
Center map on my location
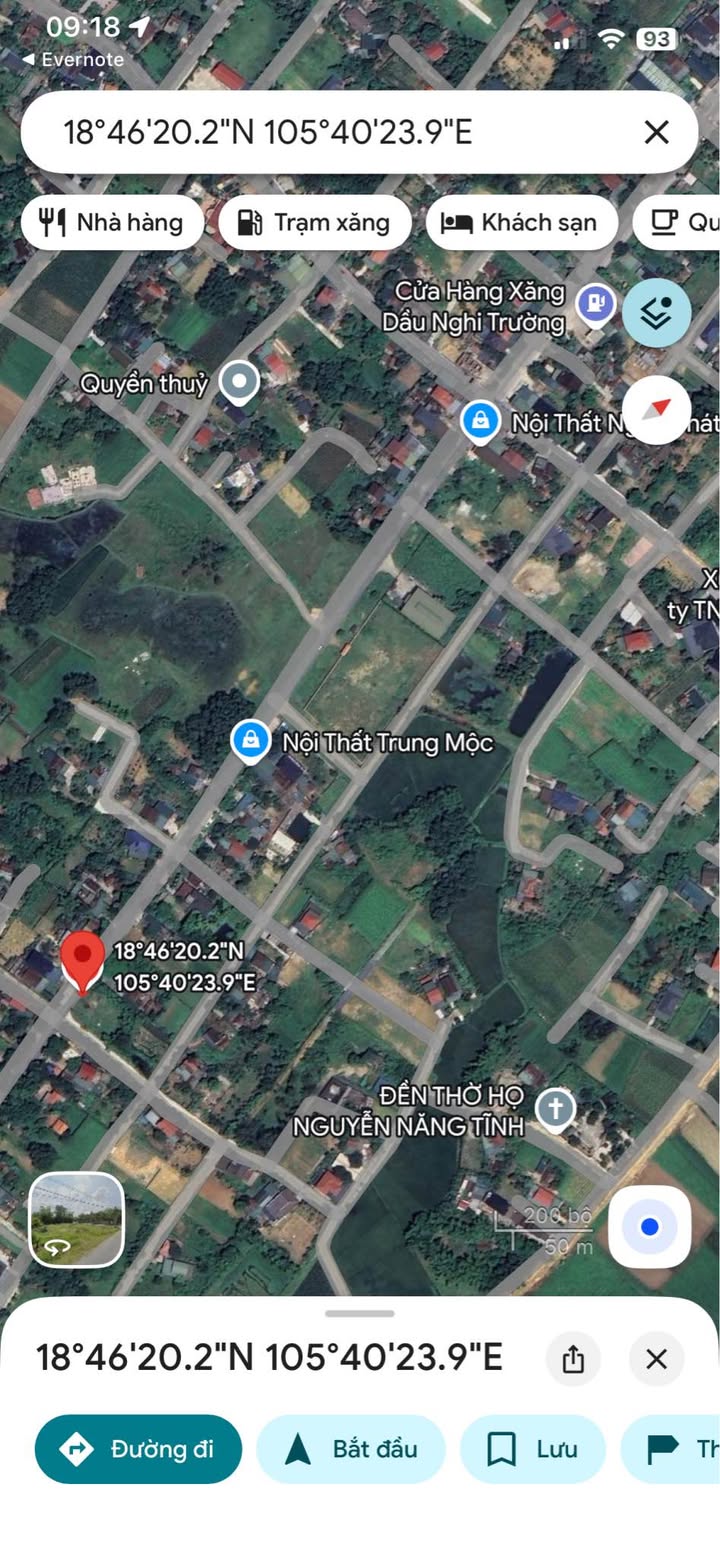click(x=649, y=1226)
